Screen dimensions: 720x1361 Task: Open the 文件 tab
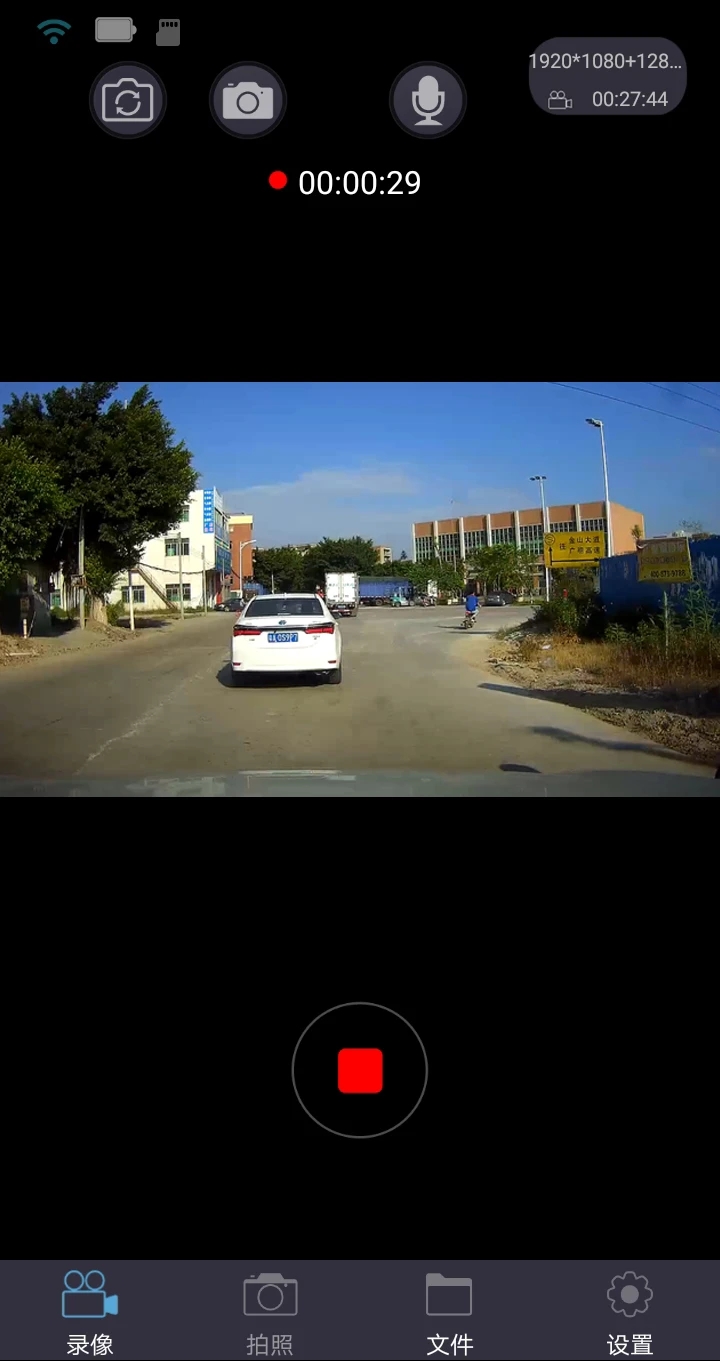tap(450, 1312)
